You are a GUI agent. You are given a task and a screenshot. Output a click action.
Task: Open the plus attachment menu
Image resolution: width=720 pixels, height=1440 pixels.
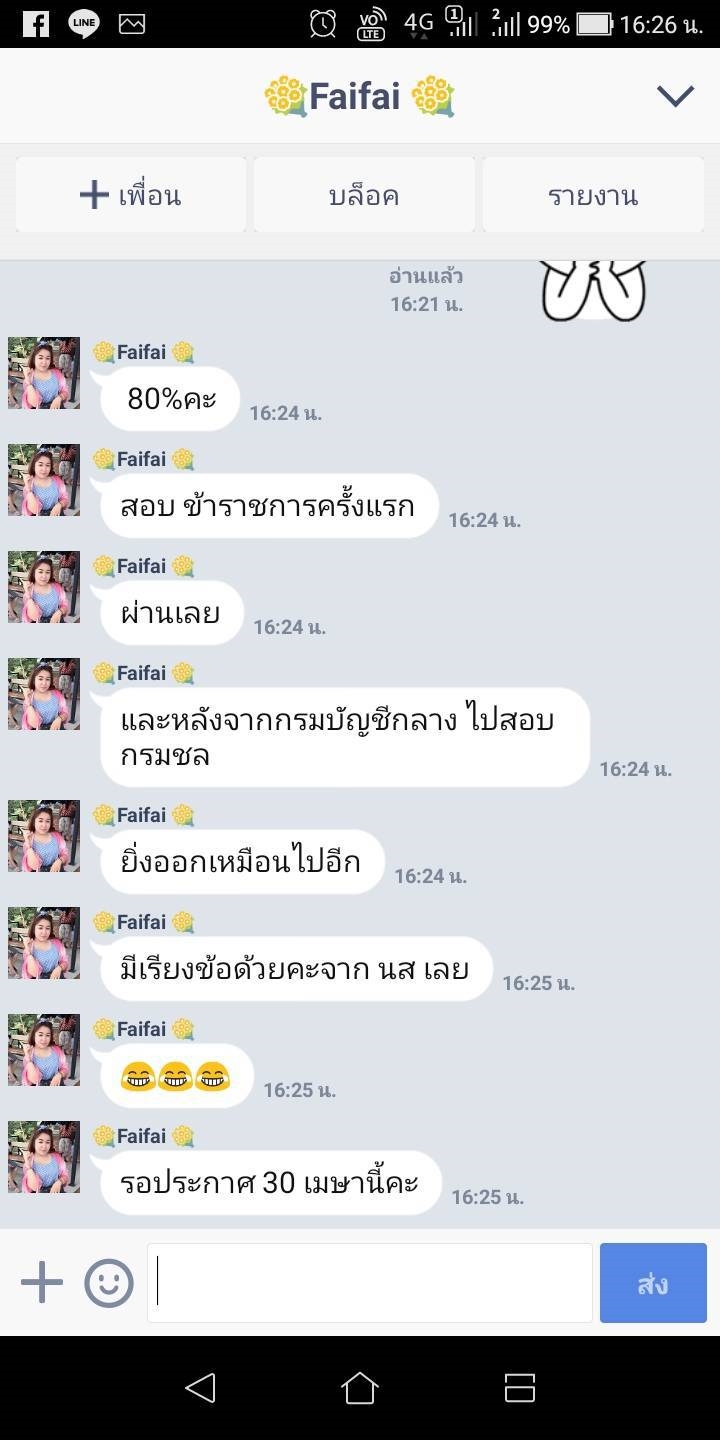(42, 1282)
